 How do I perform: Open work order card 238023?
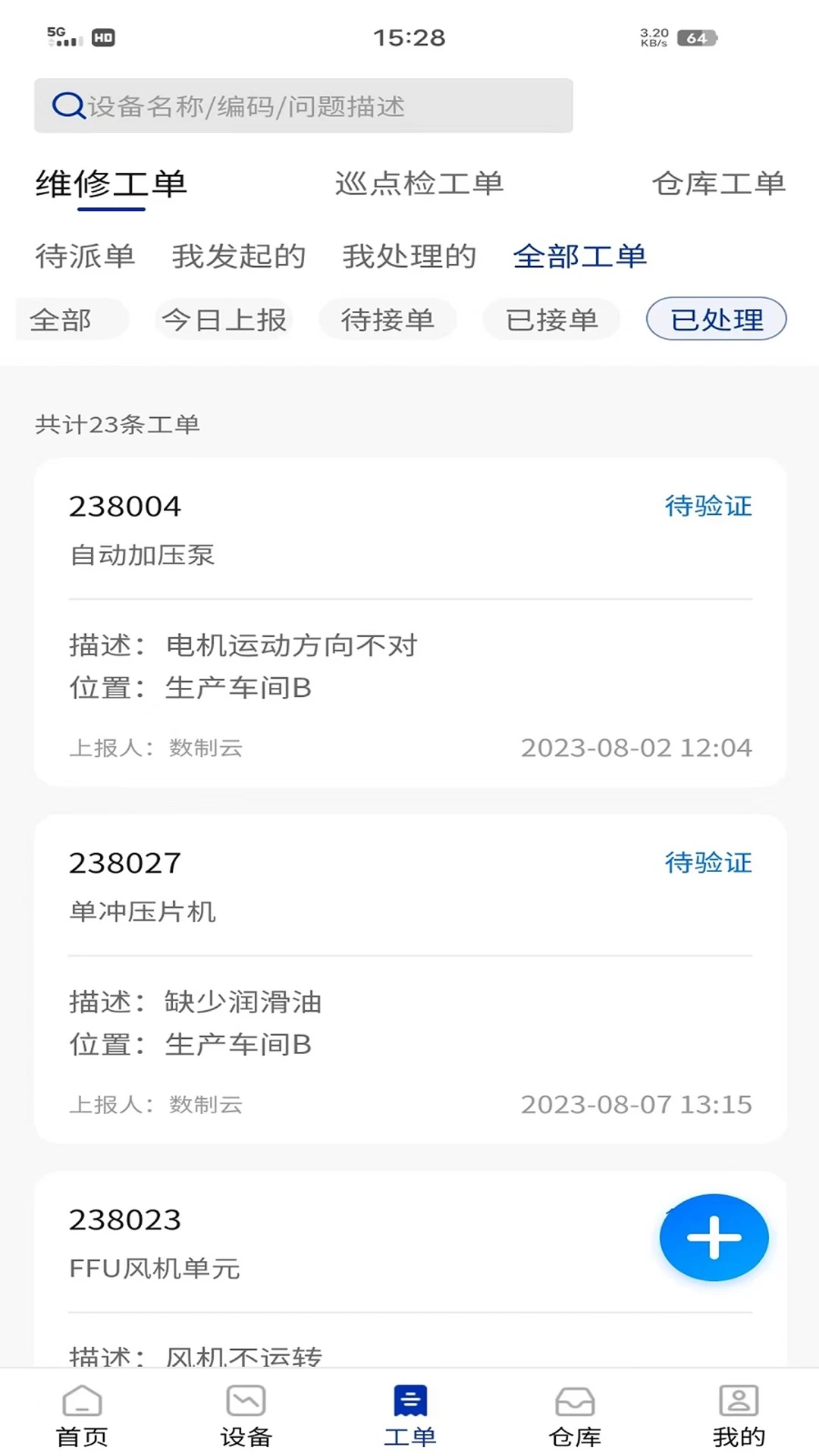pyautogui.click(x=303, y=1244)
